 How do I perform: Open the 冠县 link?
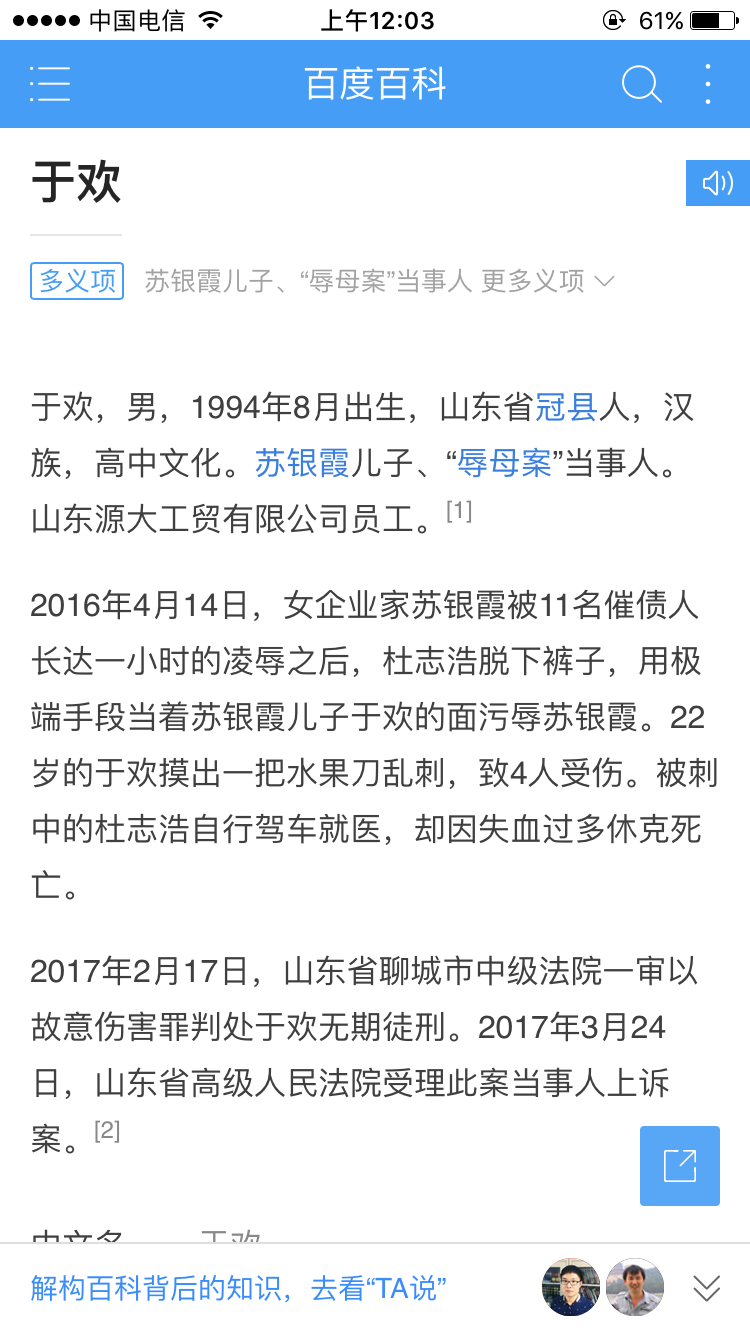566,408
